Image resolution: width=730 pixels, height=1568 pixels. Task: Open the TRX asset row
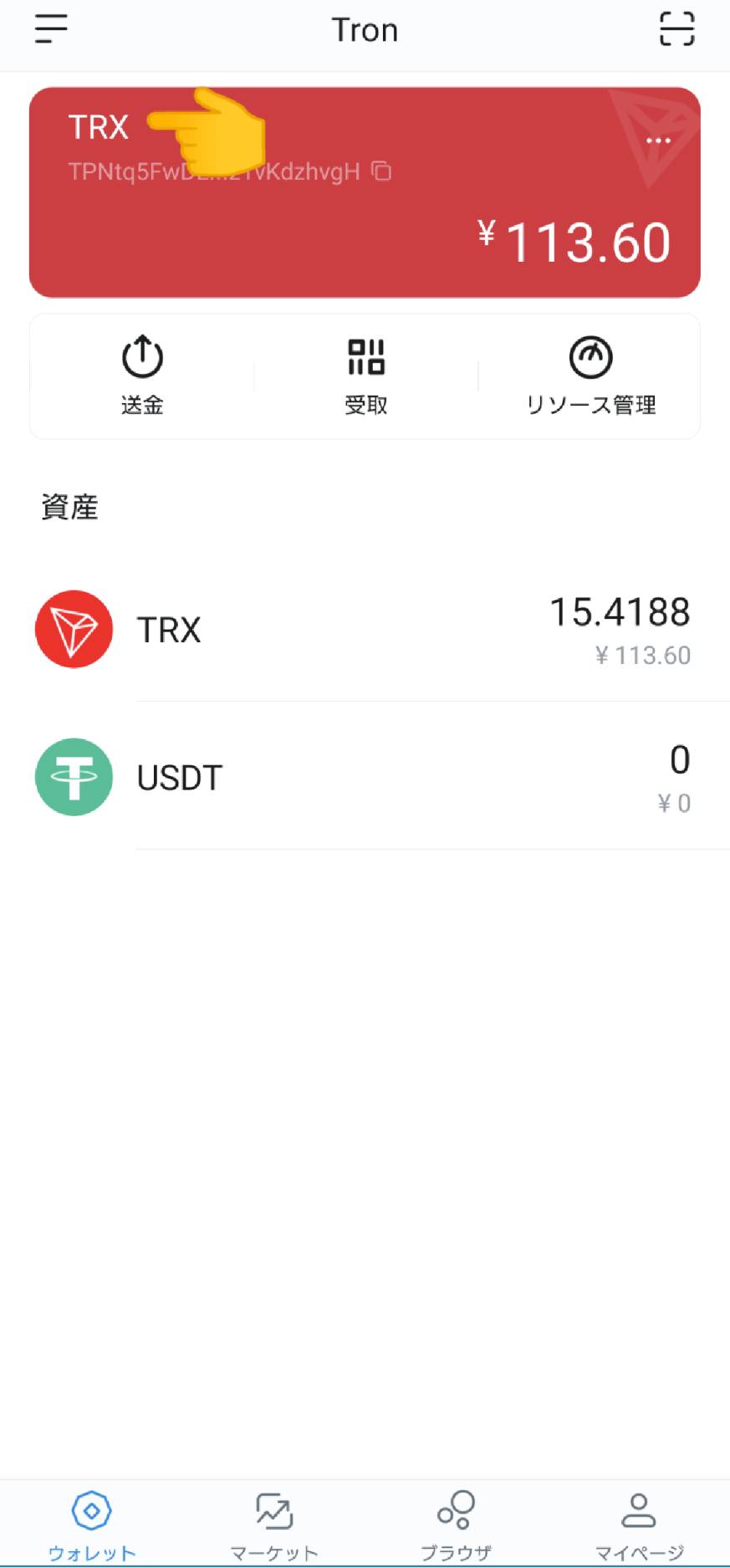[x=365, y=631]
